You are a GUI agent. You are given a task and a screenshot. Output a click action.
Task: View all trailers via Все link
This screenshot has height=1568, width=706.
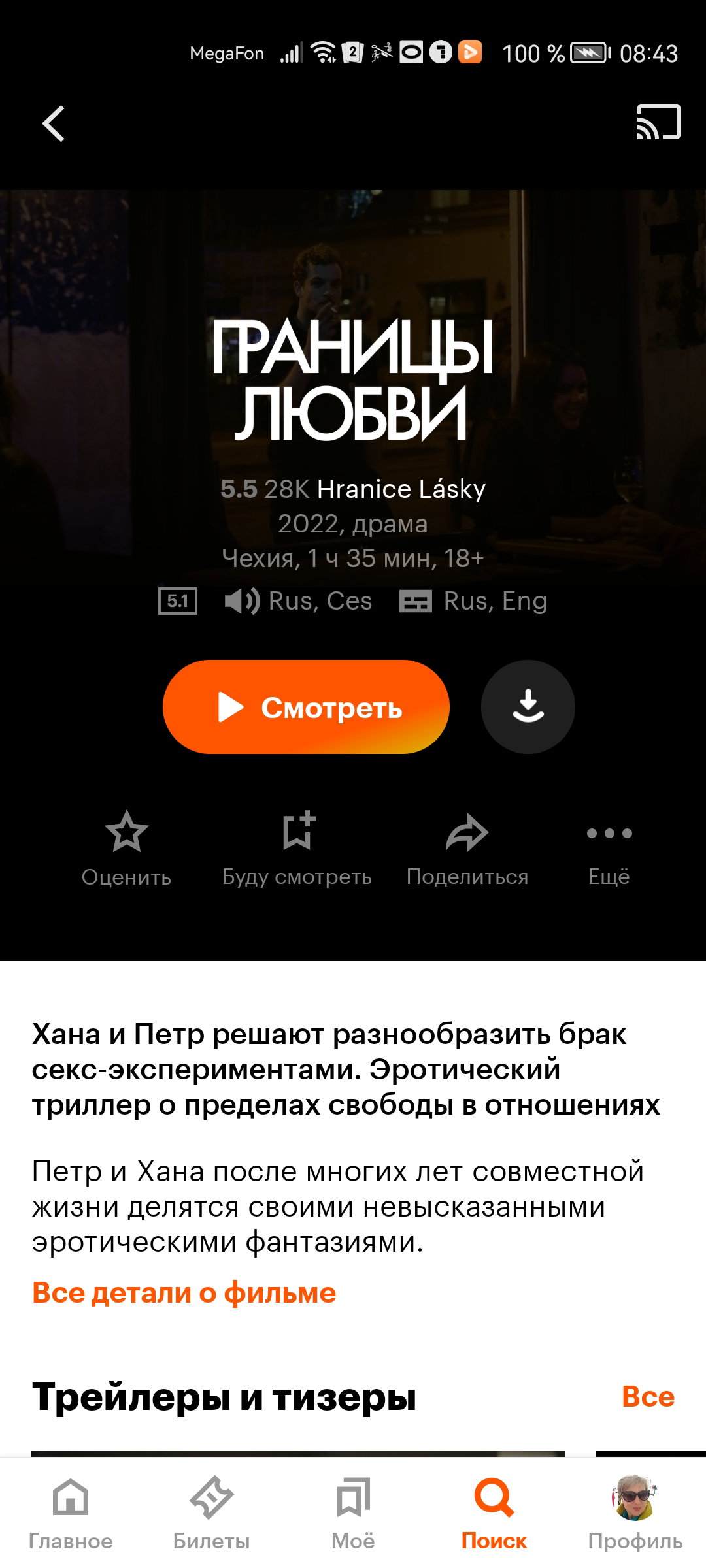click(648, 1396)
